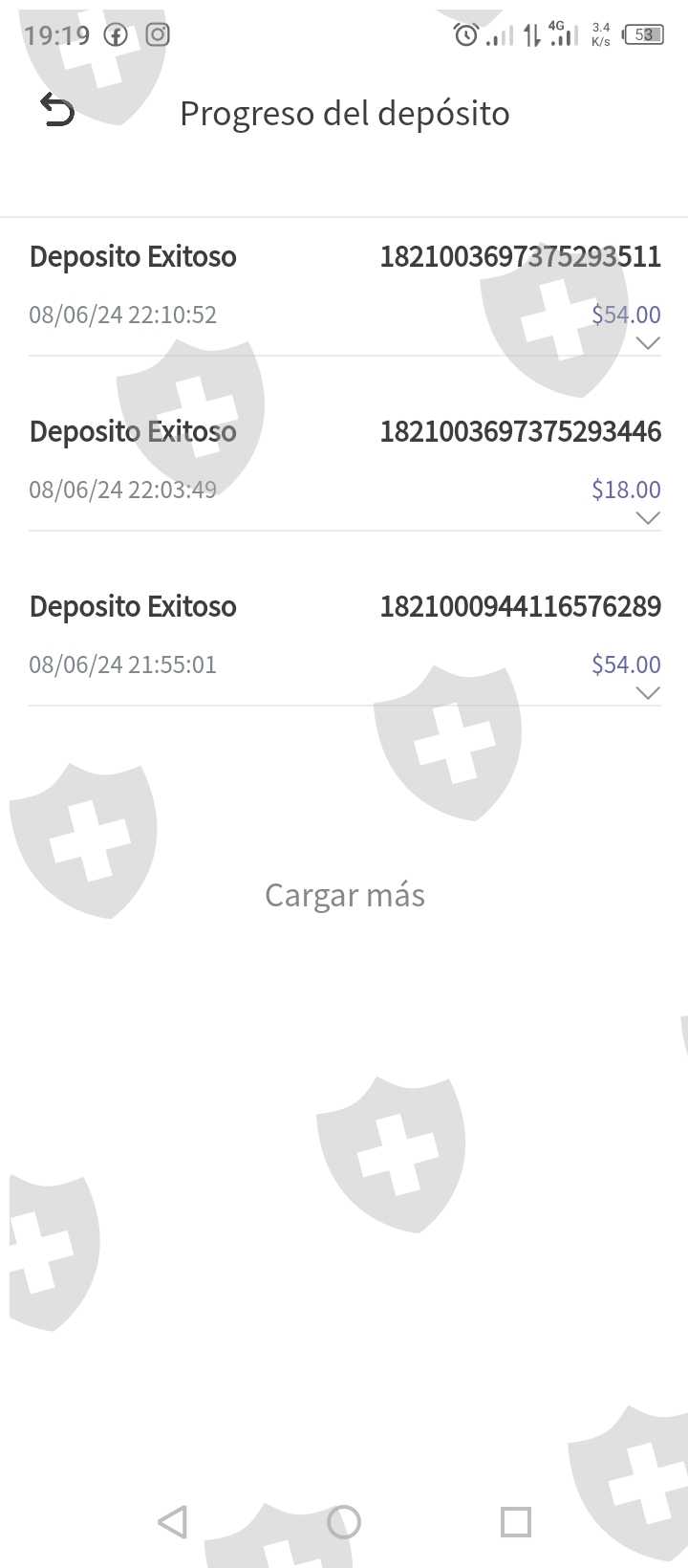Tap the system back triangle
The width and height of the screenshot is (688, 1568).
click(x=173, y=1521)
